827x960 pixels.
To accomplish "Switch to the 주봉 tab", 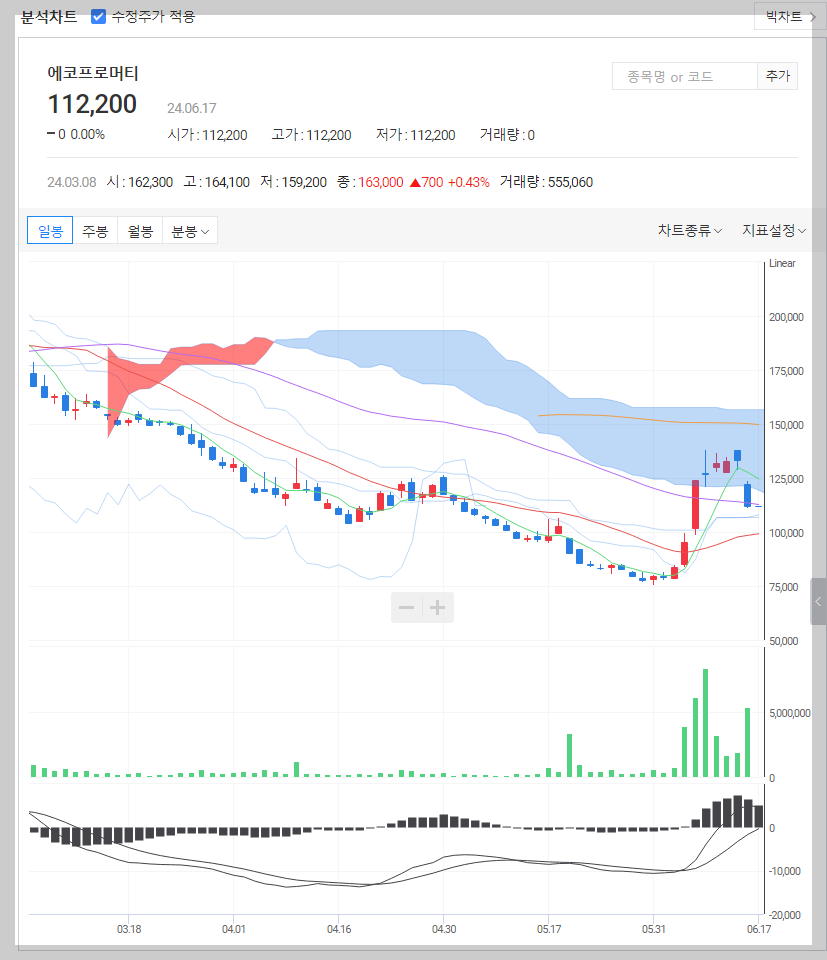I will coord(95,231).
